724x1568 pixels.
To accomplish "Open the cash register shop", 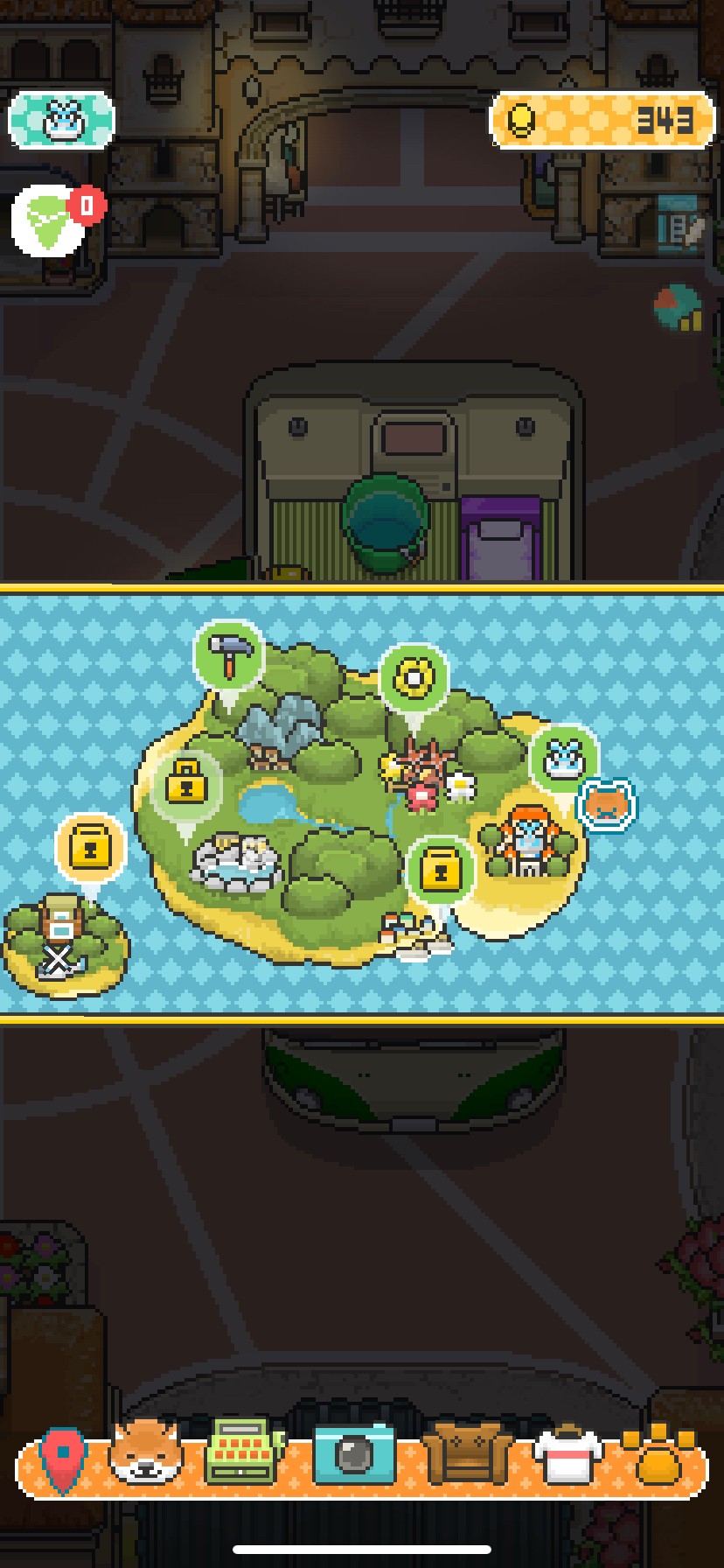I will tap(245, 1453).
